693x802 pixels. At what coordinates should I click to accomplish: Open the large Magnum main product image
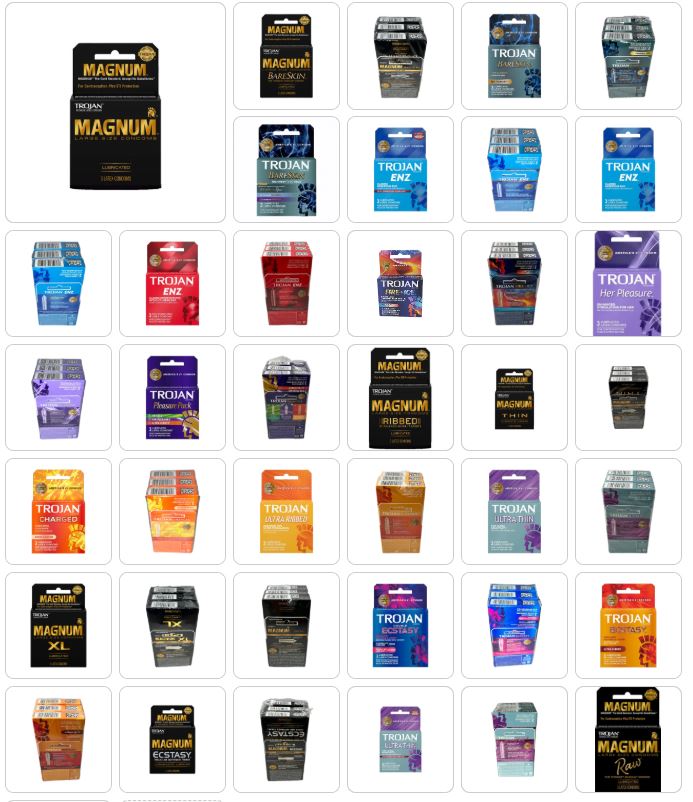(x=116, y=113)
